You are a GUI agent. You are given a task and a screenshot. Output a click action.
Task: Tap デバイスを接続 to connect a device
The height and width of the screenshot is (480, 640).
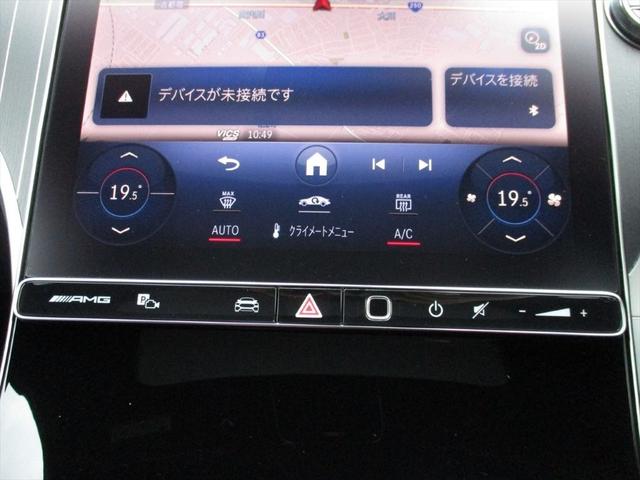500,95
